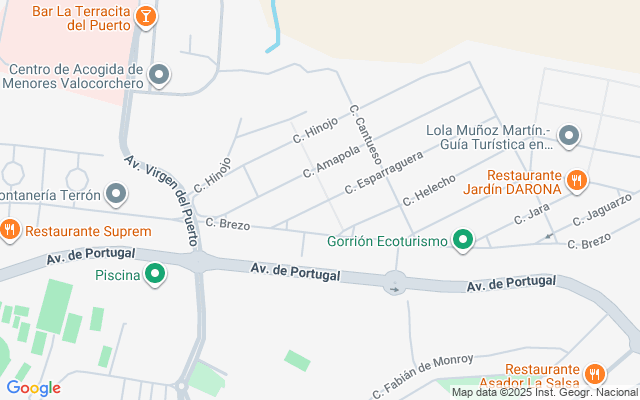Open the Google logo link

point(33,388)
